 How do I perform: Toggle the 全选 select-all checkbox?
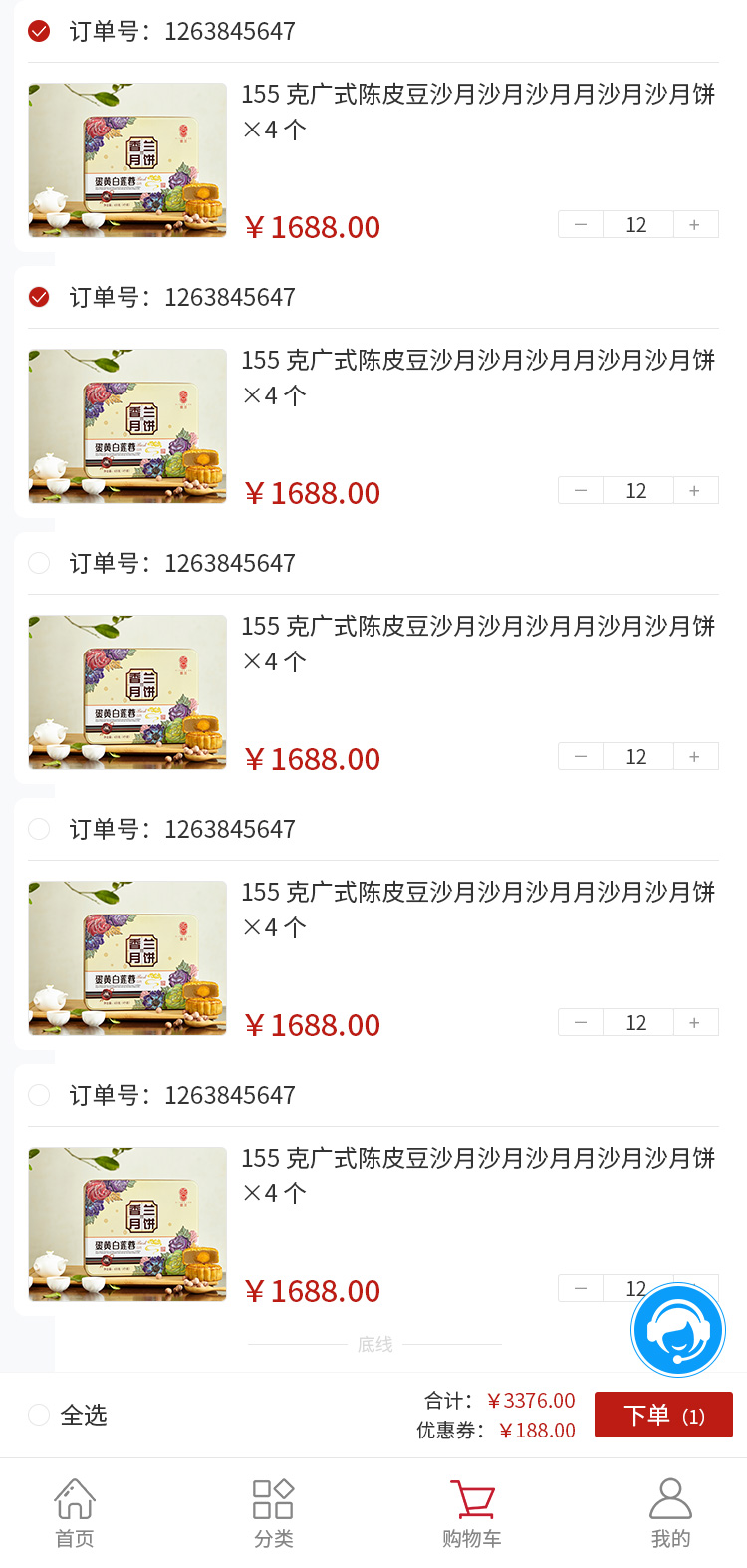[x=39, y=1415]
